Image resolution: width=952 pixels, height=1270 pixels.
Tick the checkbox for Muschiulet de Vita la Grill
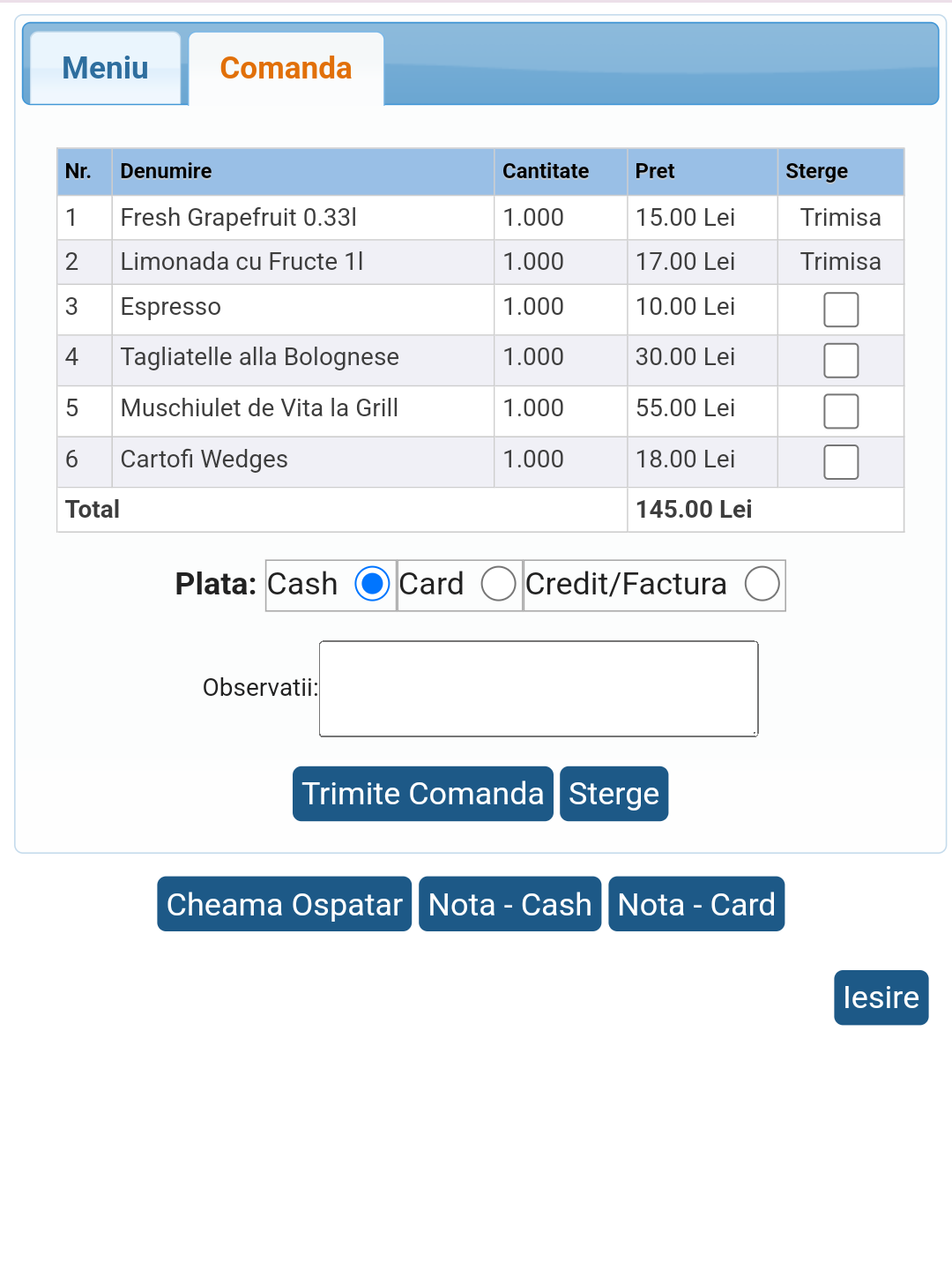[x=840, y=411]
